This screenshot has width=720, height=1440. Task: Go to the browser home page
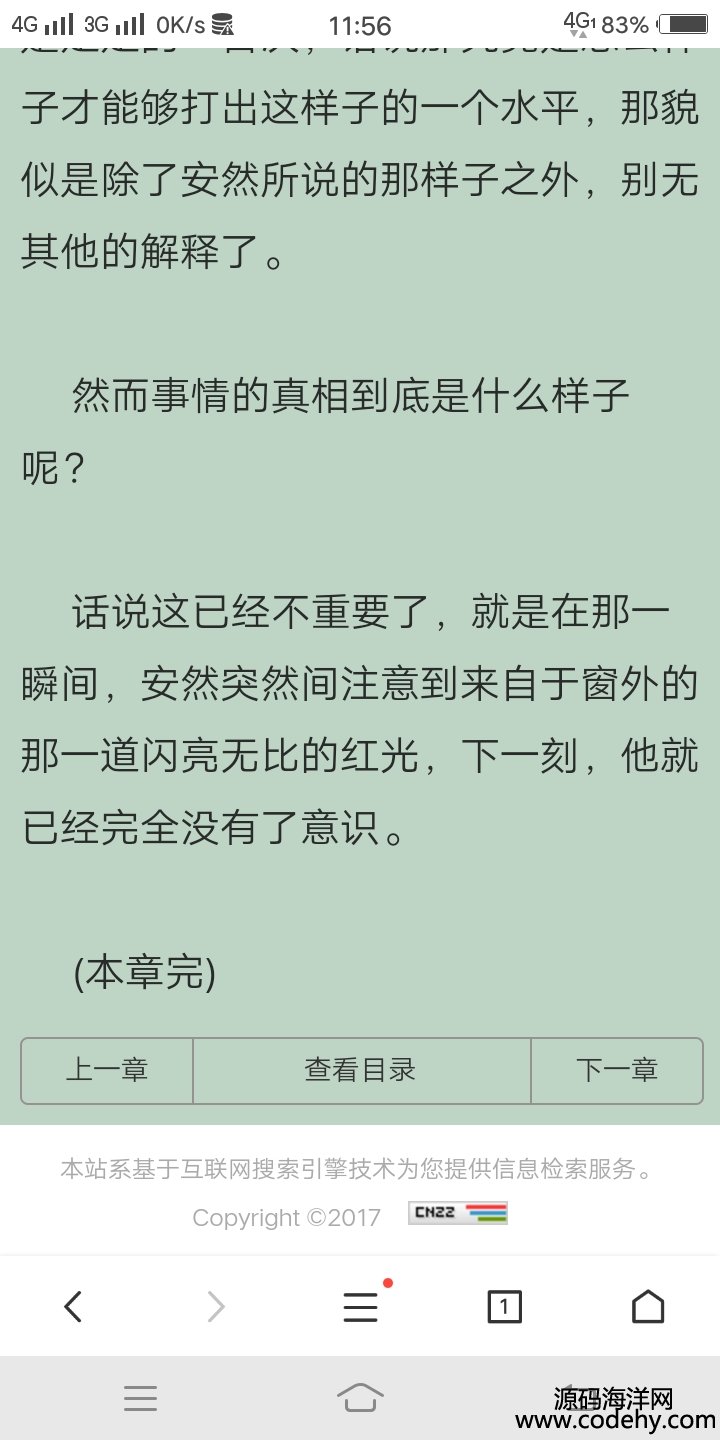tap(647, 1306)
